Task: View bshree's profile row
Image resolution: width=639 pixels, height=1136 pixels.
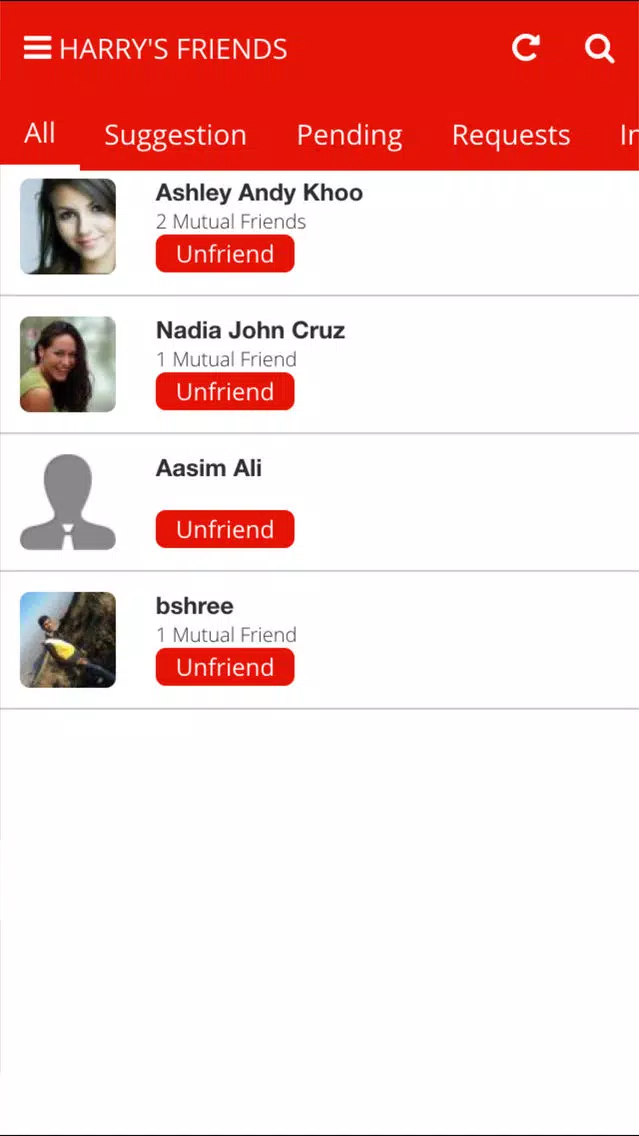Action: 320,640
